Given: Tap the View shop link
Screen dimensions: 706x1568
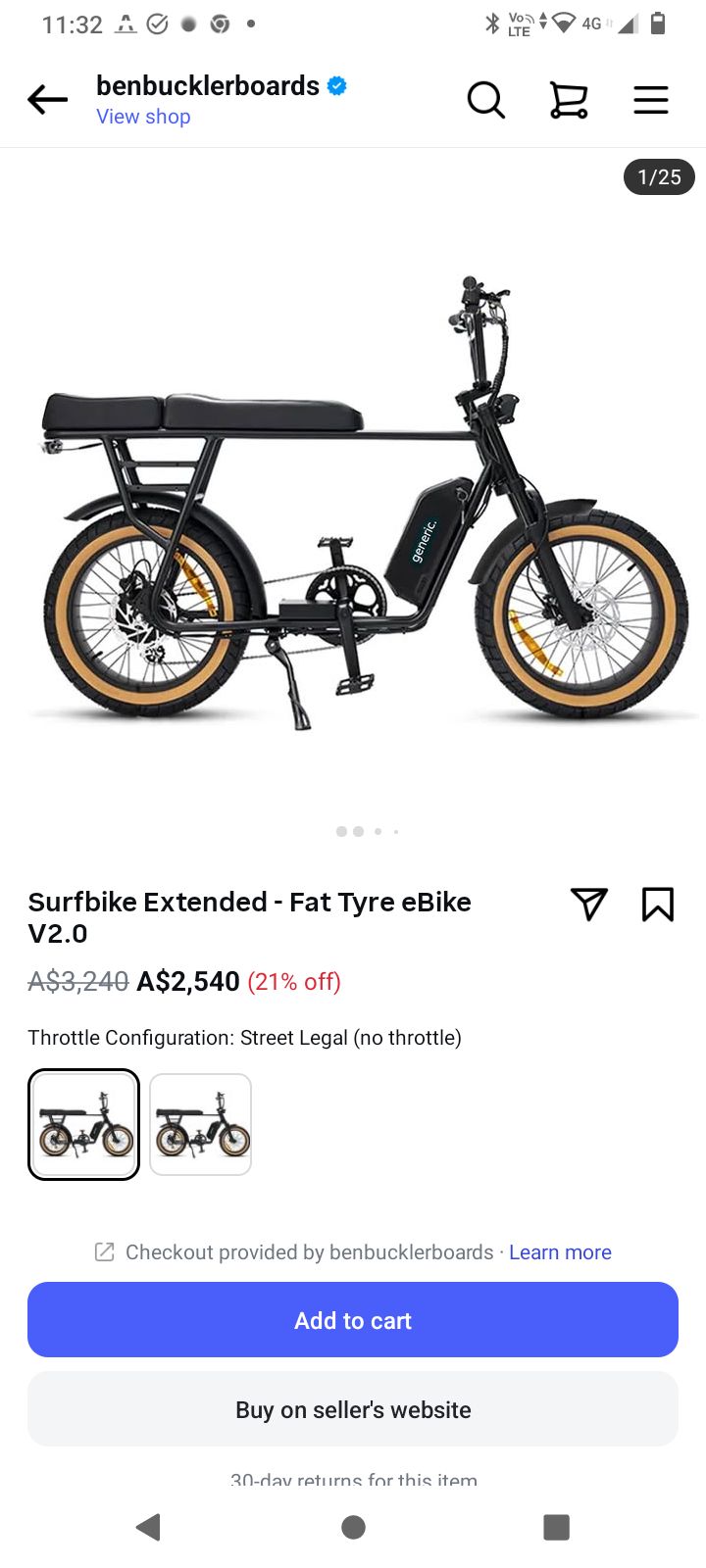Looking at the screenshot, I should point(143,117).
